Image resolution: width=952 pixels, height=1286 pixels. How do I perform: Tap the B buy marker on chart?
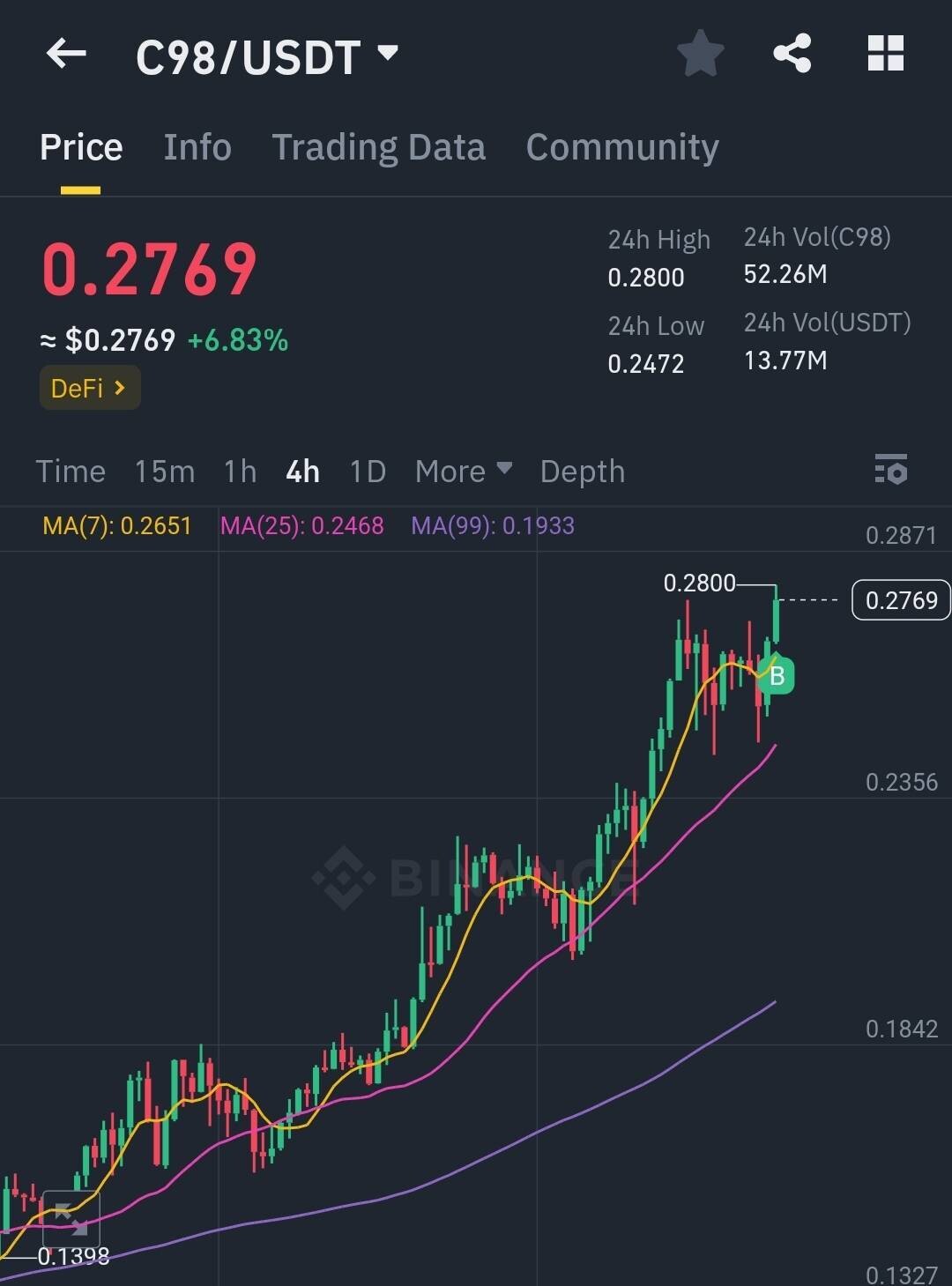point(777,676)
